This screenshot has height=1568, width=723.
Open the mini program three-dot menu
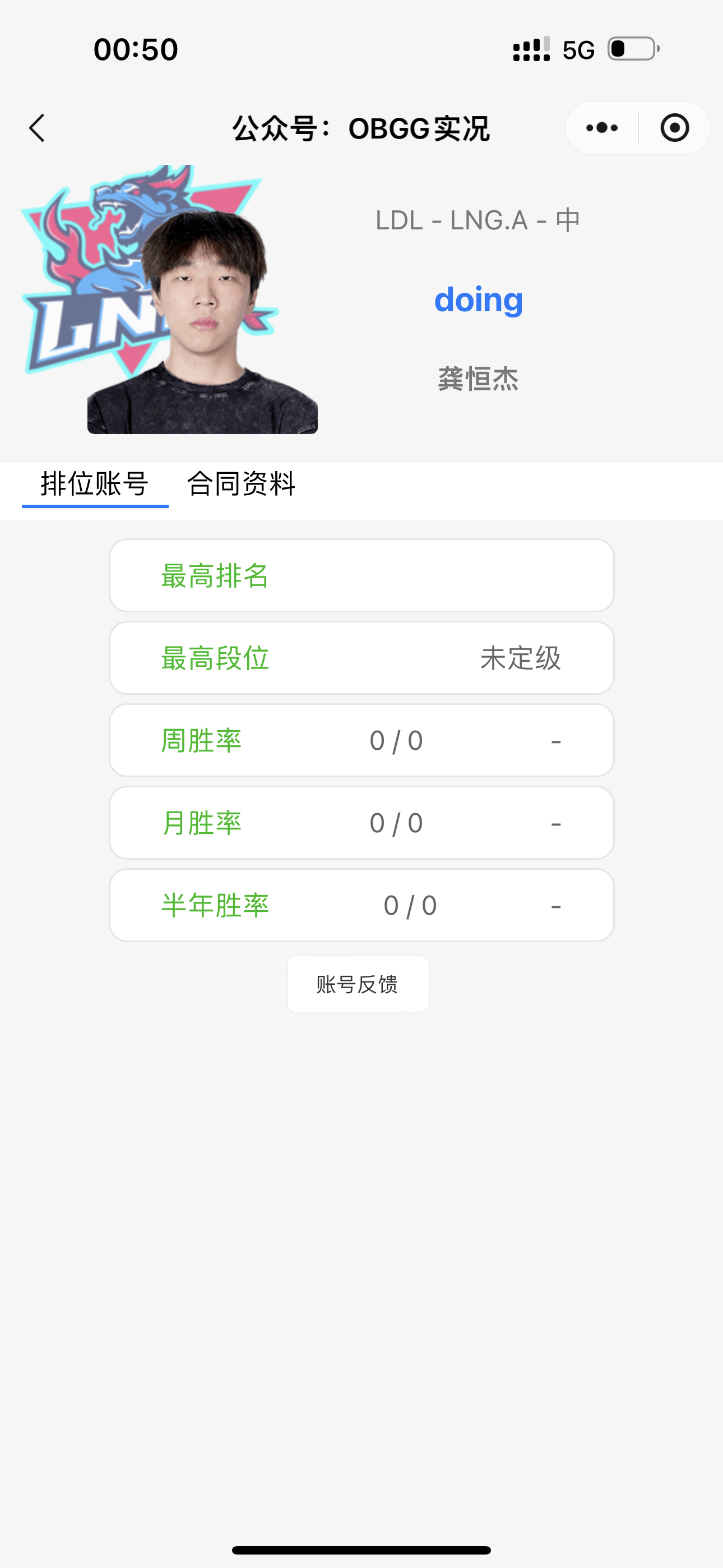602,128
